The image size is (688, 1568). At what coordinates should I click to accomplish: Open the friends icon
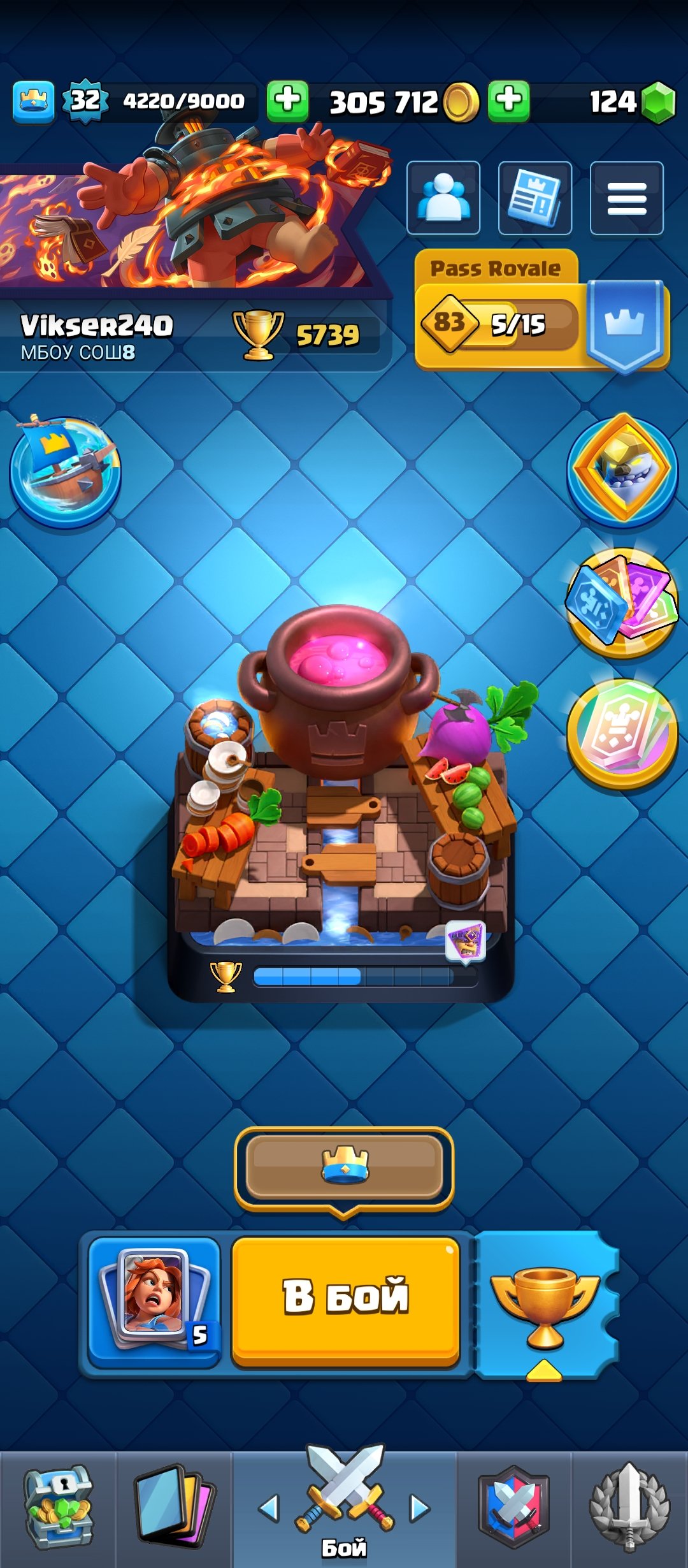pos(443,198)
